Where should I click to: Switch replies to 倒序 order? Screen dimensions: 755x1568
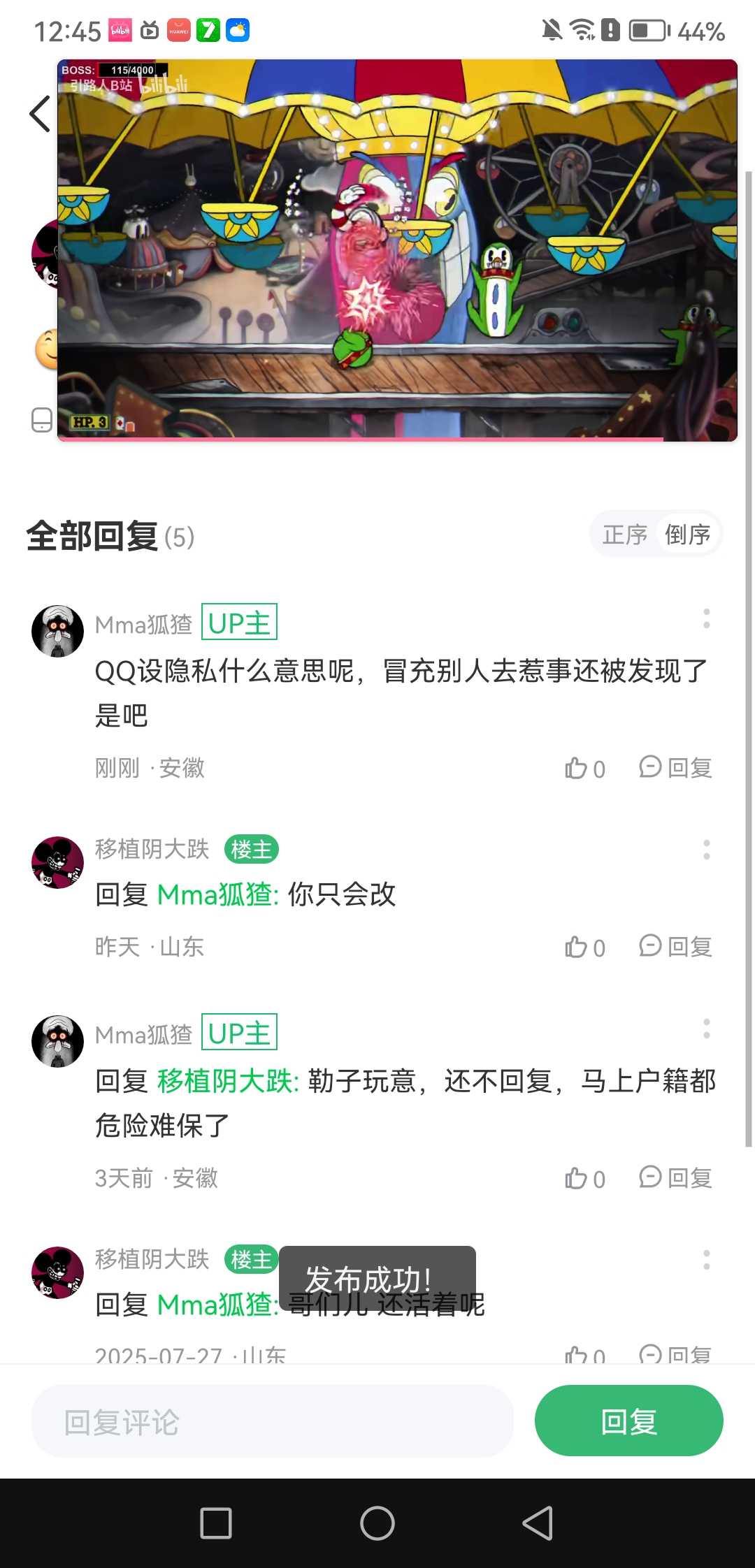[687, 535]
